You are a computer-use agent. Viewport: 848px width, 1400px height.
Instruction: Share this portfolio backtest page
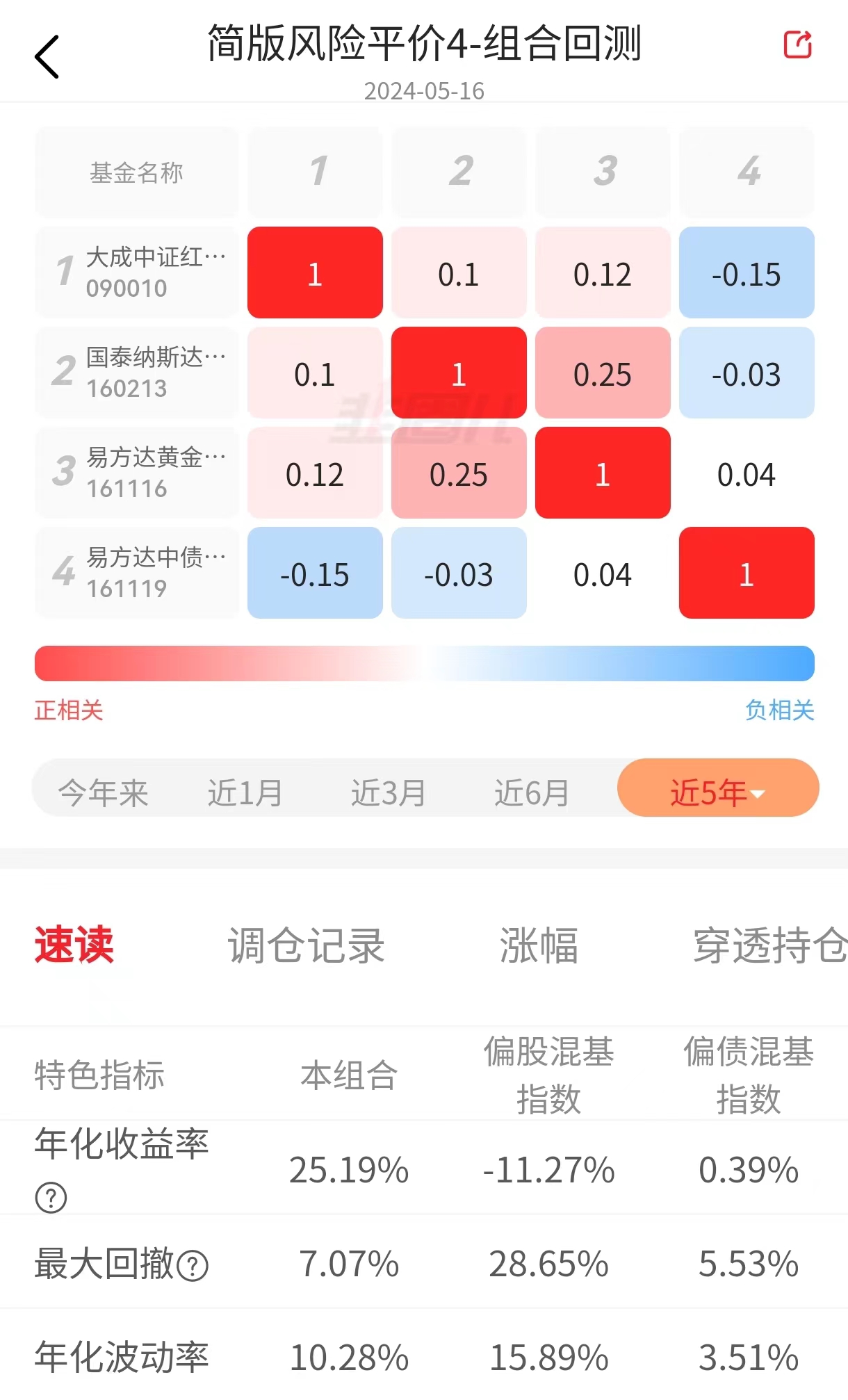pyautogui.click(x=797, y=45)
